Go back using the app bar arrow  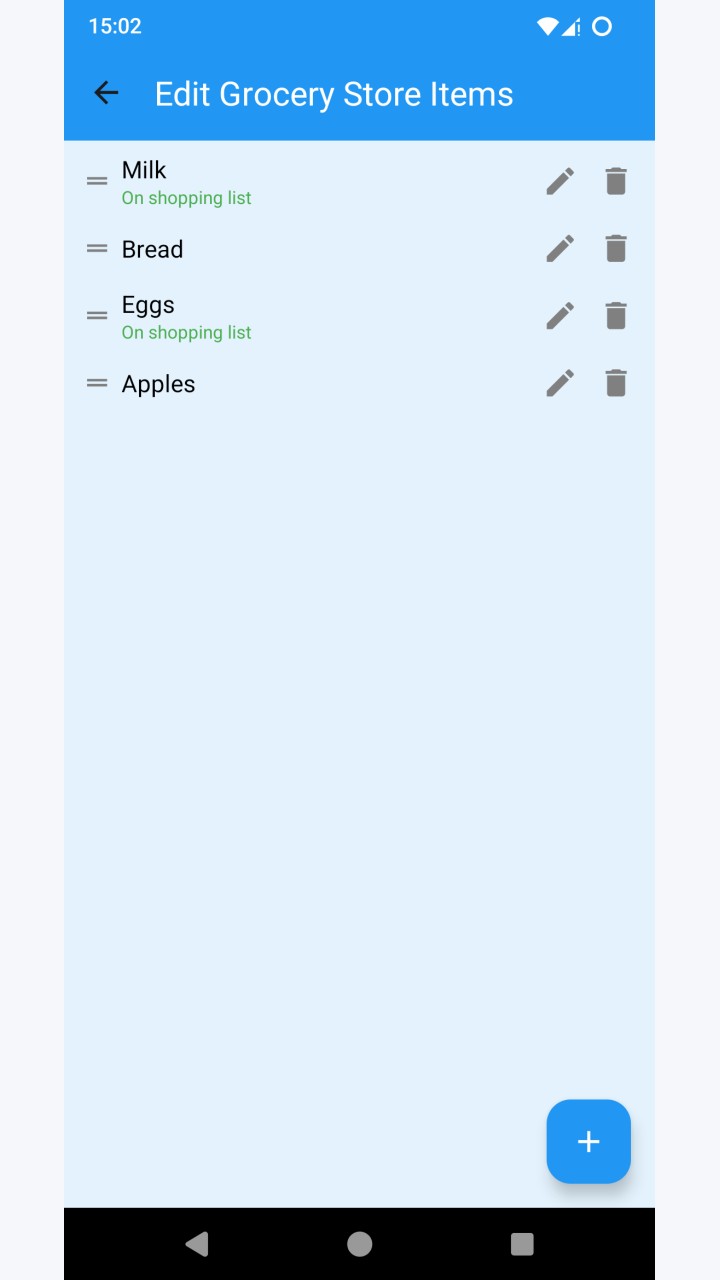(106, 93)
